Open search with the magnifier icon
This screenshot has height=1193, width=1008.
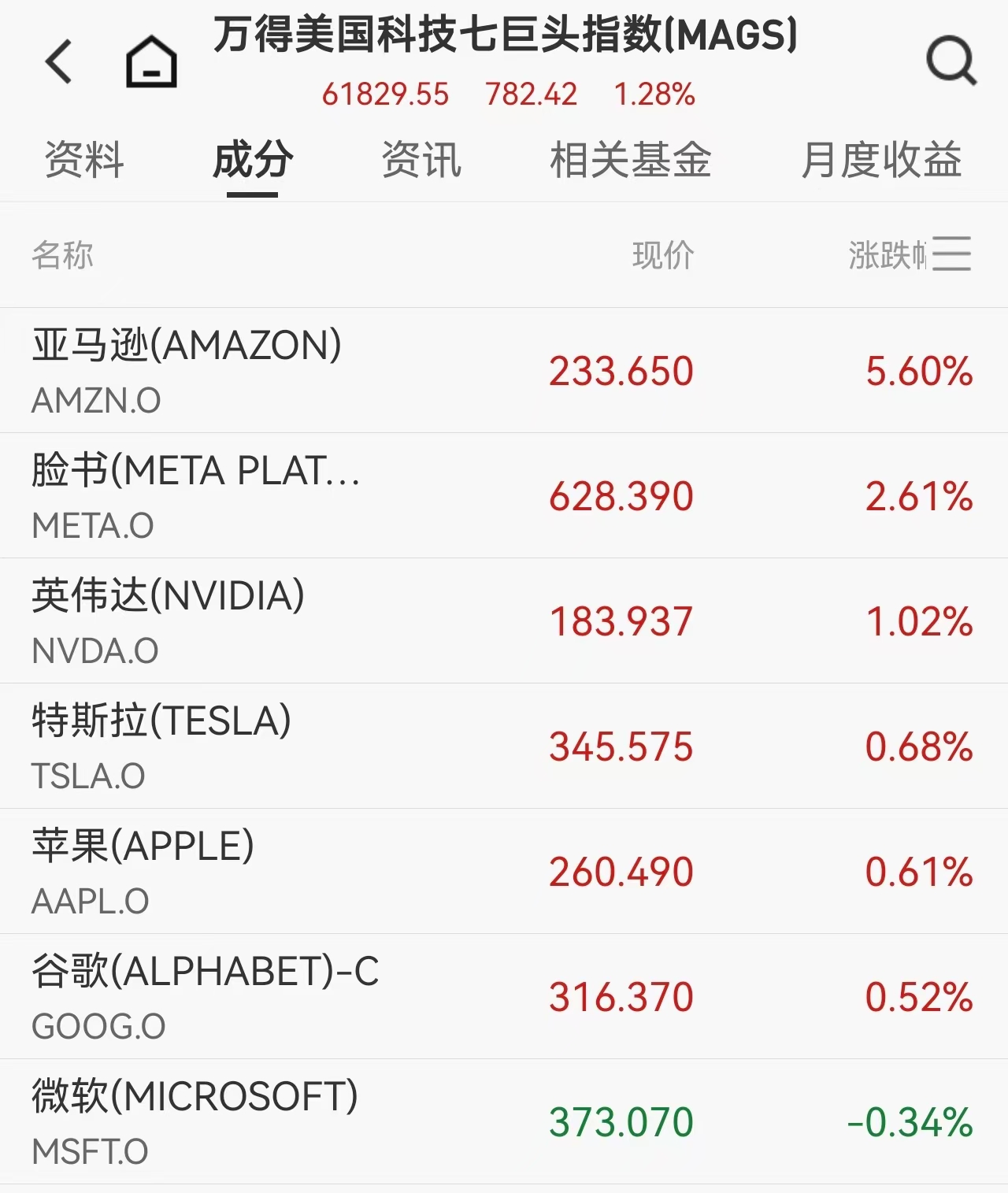[x=951, y=62]
